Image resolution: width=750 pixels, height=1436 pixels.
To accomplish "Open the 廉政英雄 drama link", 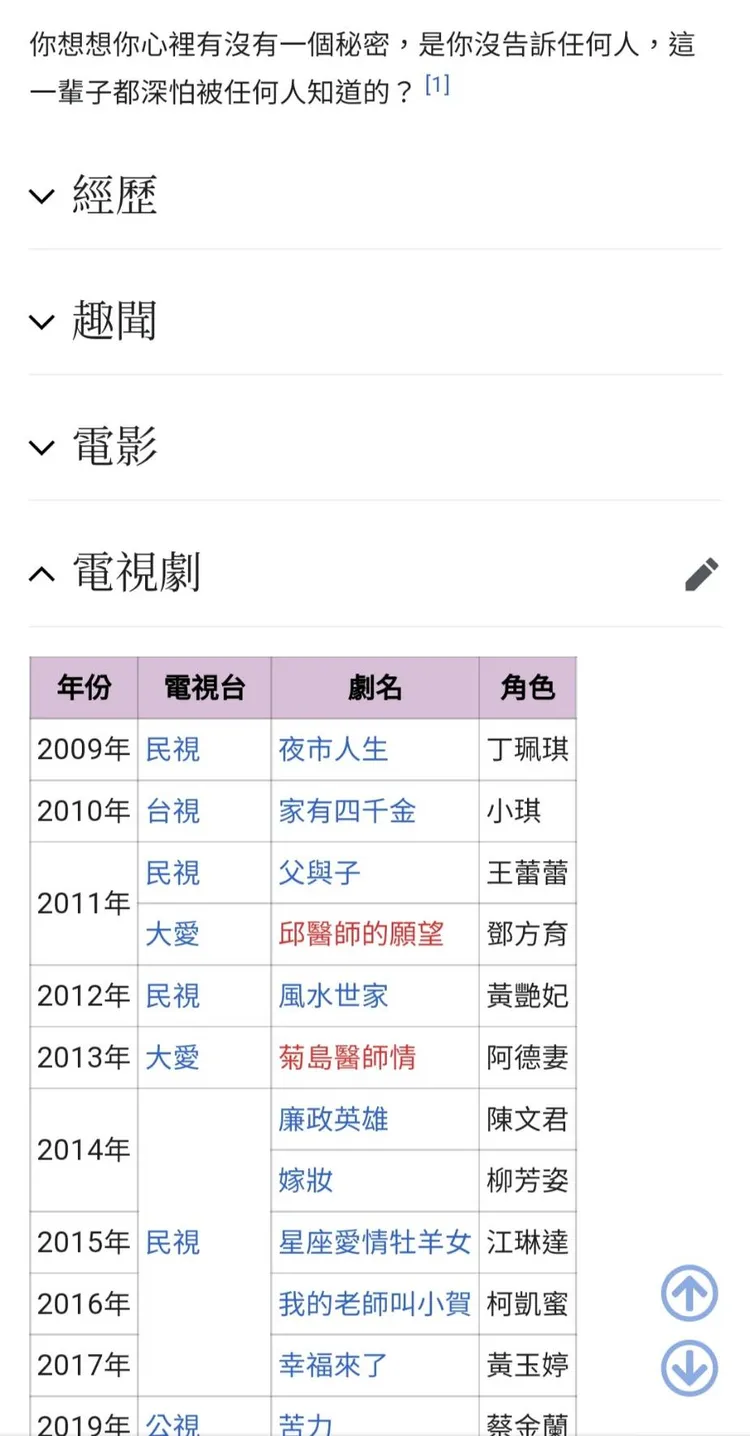I will [332, 1119].
